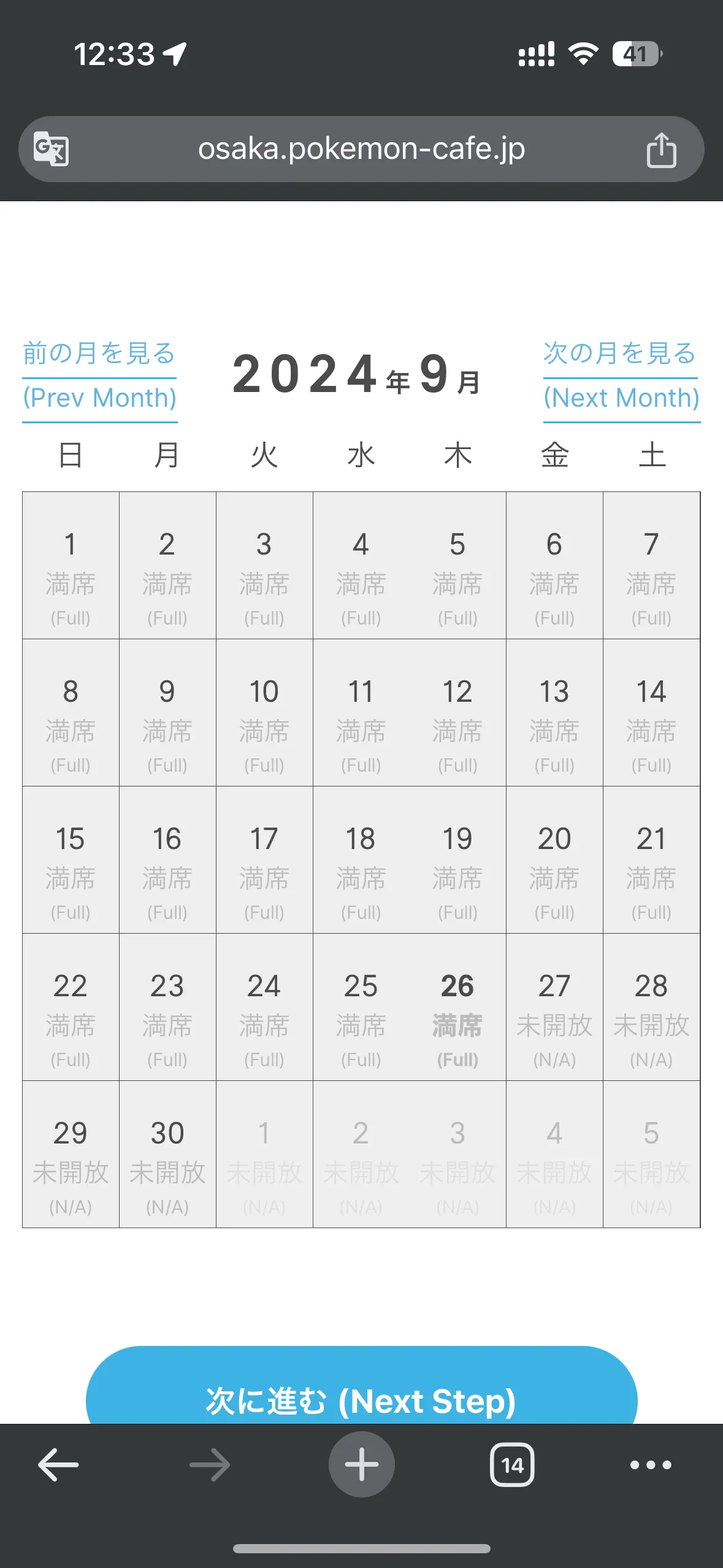Viewport: 723px width, 1568px height.
Task: Open the Next Month link
Action: coord(621,375)
